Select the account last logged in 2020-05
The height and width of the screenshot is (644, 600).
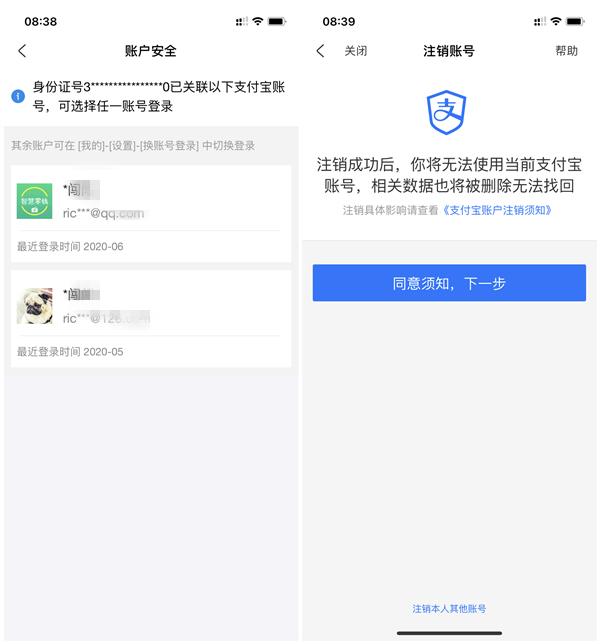(150, 318)
